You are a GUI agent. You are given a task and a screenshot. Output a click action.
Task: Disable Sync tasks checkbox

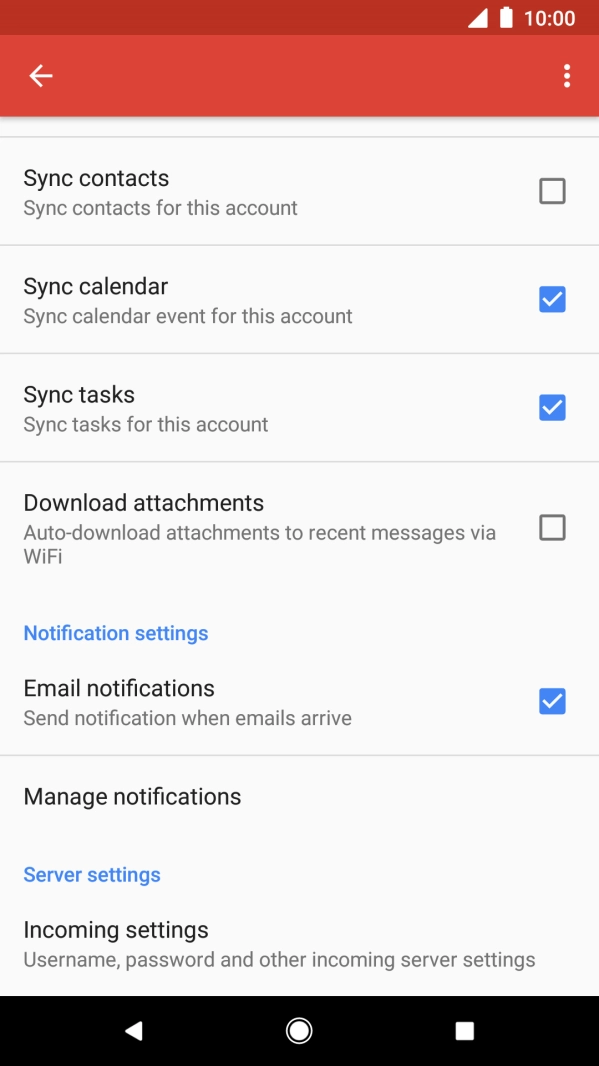[x=552, y=407]
